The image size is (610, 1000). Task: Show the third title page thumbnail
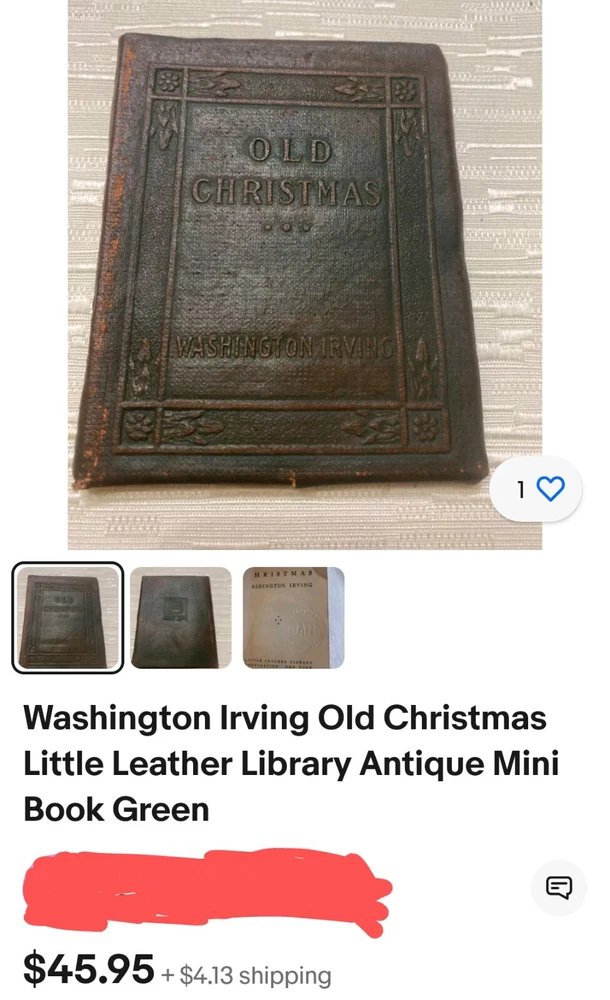[x=294, y=617]
